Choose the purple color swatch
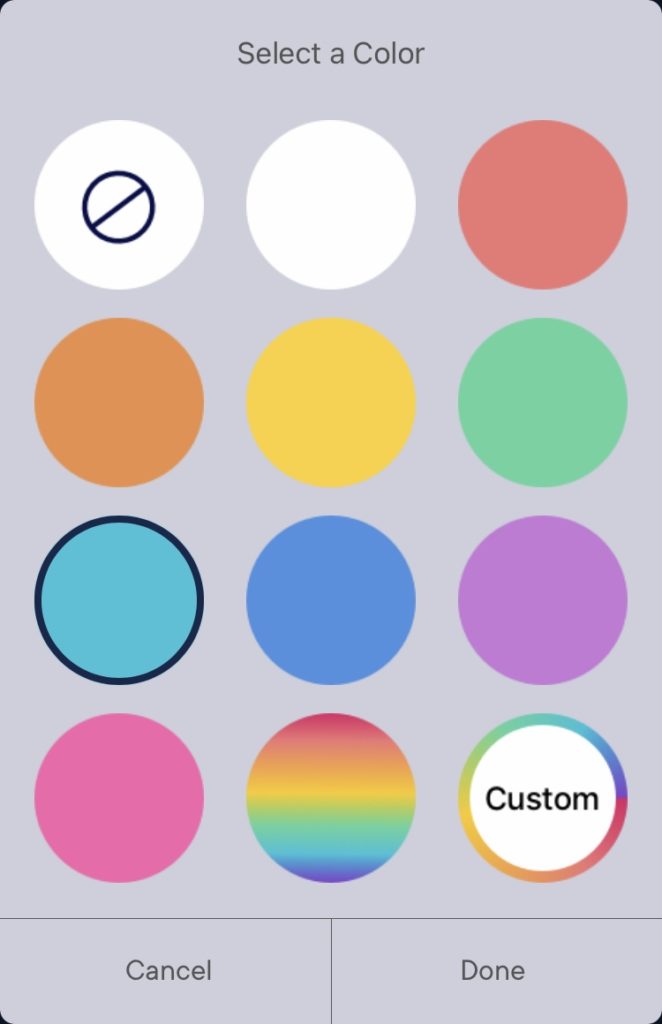Screen dimensions: 662x1024 [543, 600]
